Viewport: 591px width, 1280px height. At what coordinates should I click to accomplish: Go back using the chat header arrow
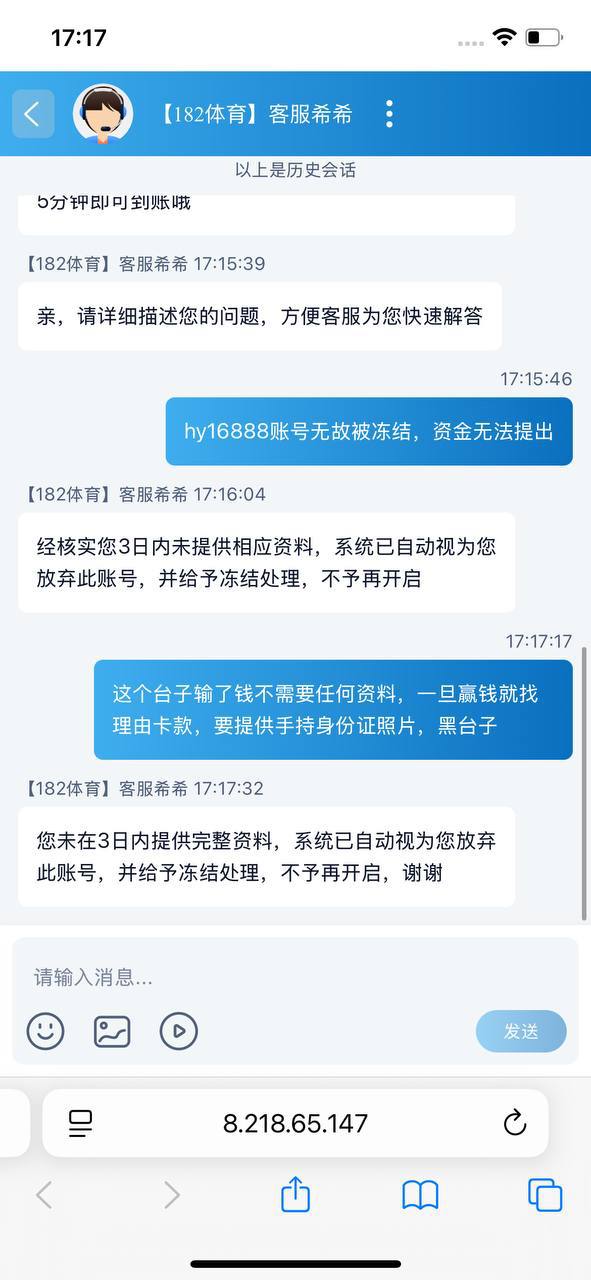click(x=33, y=114)
